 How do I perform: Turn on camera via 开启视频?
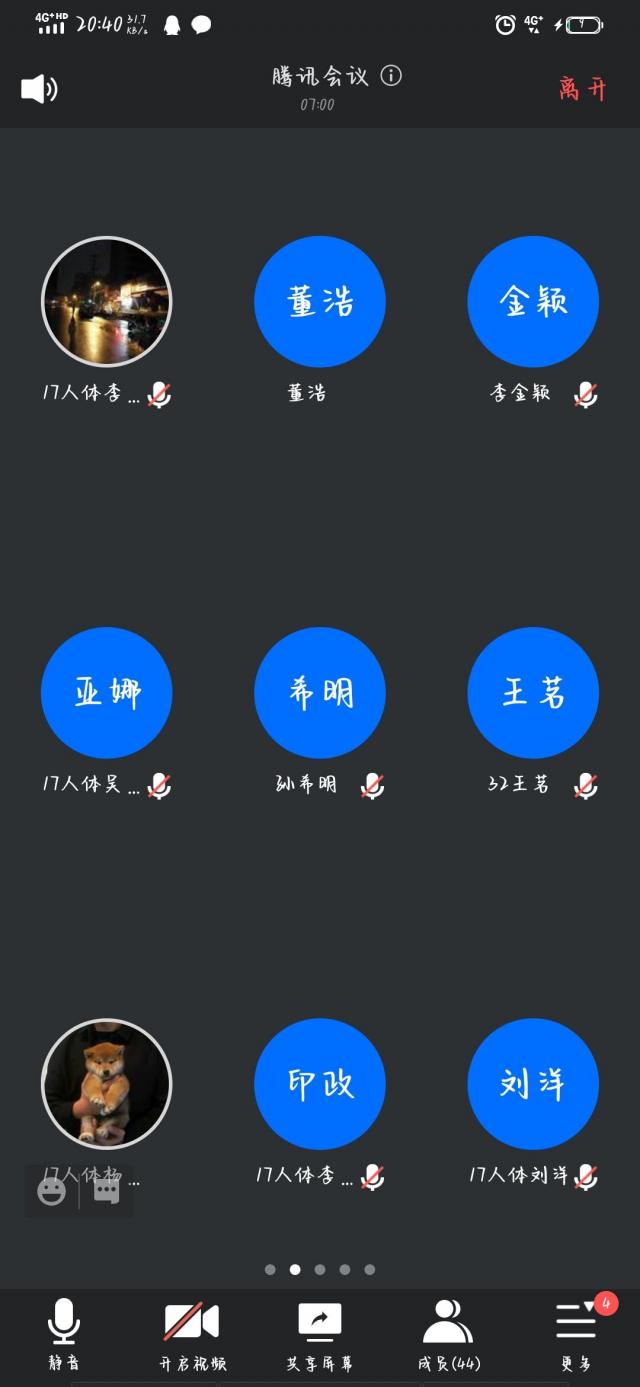[x=192, y=1334]
